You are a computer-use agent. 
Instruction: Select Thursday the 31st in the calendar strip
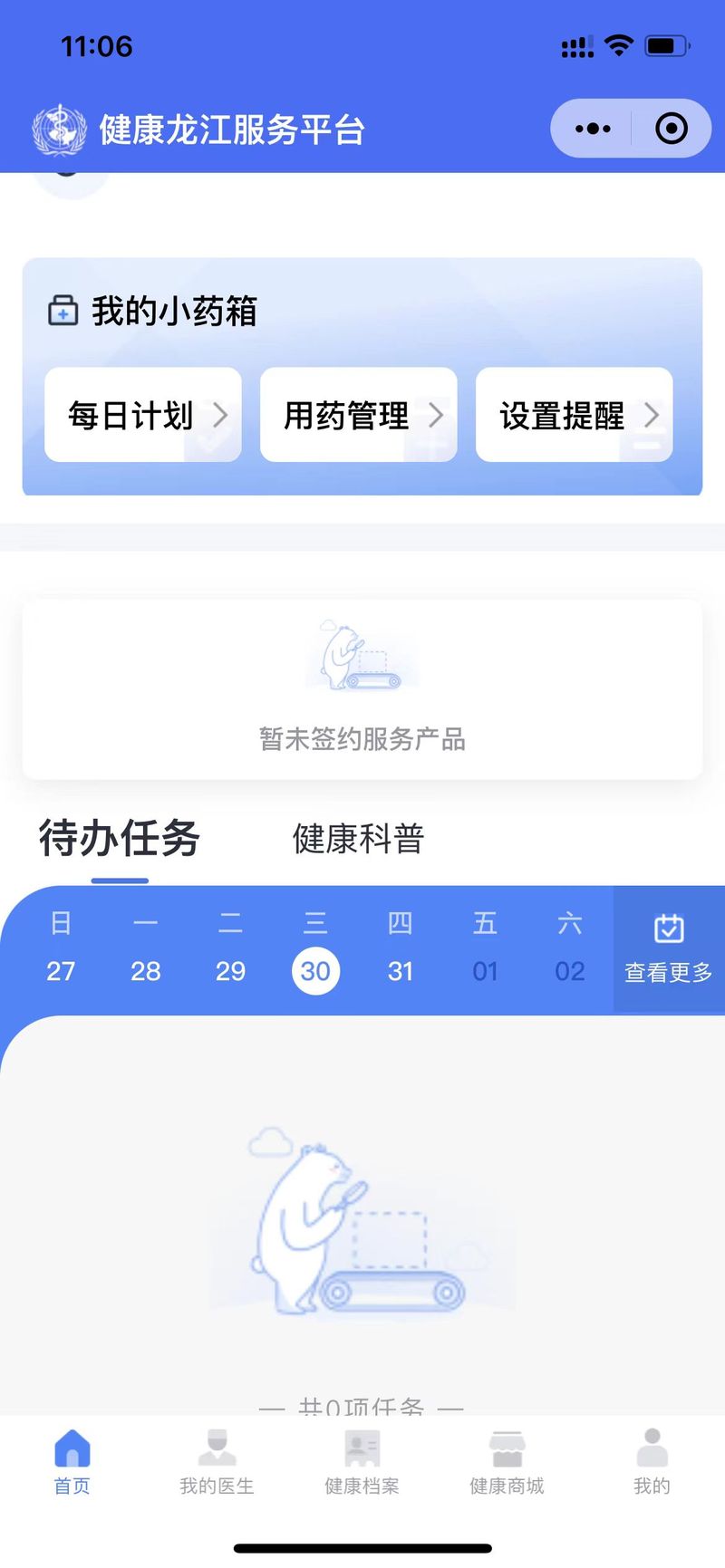400,949
